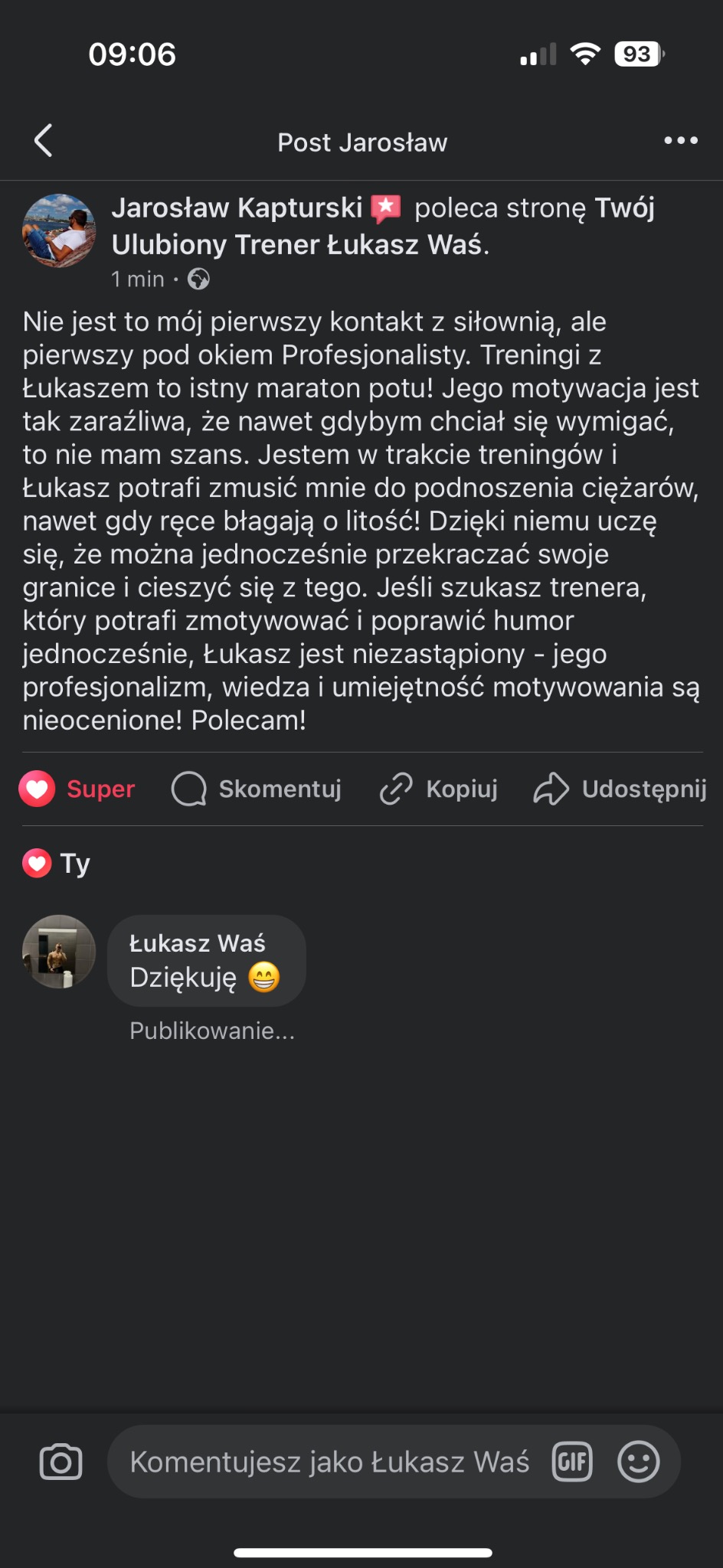Tap the globe privacy icon next to timestamp
Image resolution: width=723 pixels, height=1568 pixels.
click(x=198, y=279)
